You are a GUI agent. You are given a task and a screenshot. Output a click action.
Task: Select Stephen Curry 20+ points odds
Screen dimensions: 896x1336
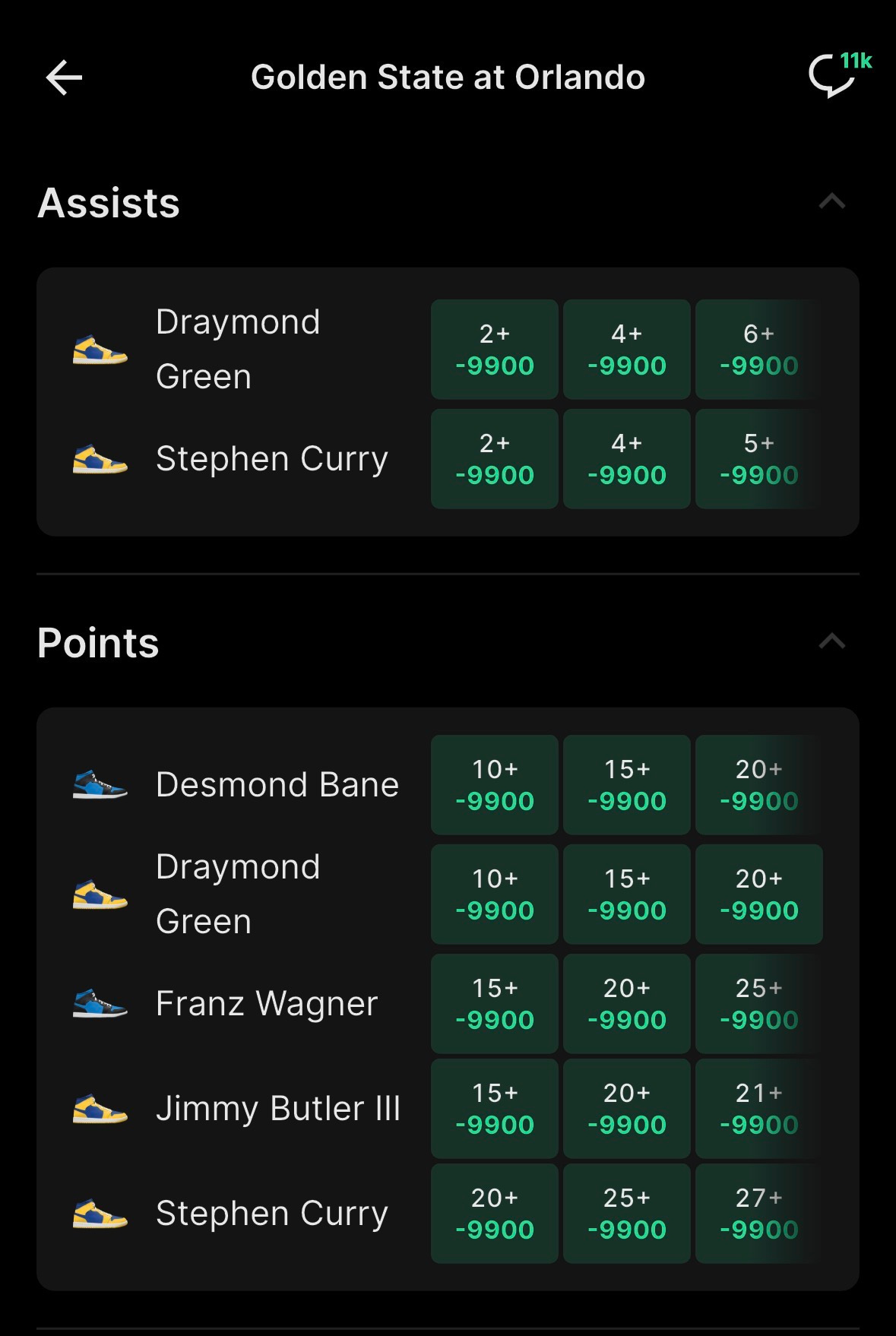coord(494,1214)
